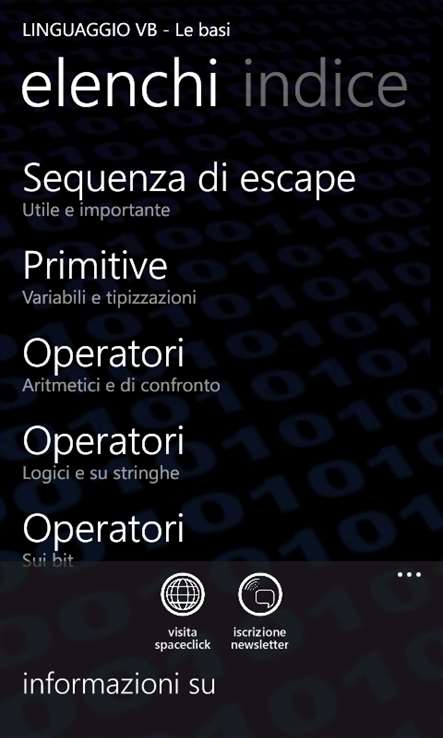Open Operatori aritmetici e di confronto
The height and width of the screenshot is (738, 443).
pos(121,366)
